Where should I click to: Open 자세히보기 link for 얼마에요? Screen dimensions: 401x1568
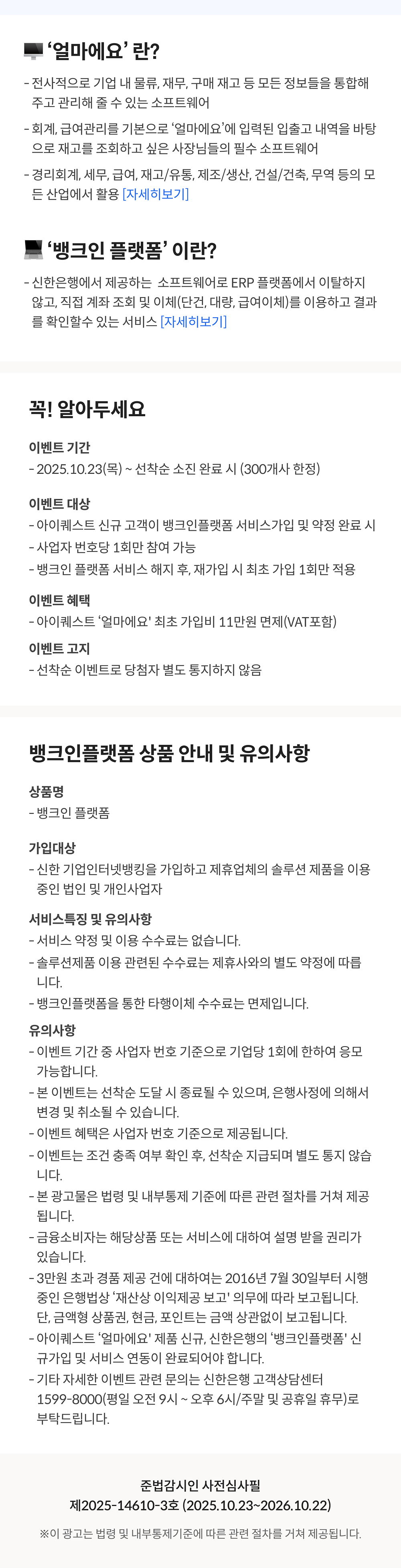(156, 194)
